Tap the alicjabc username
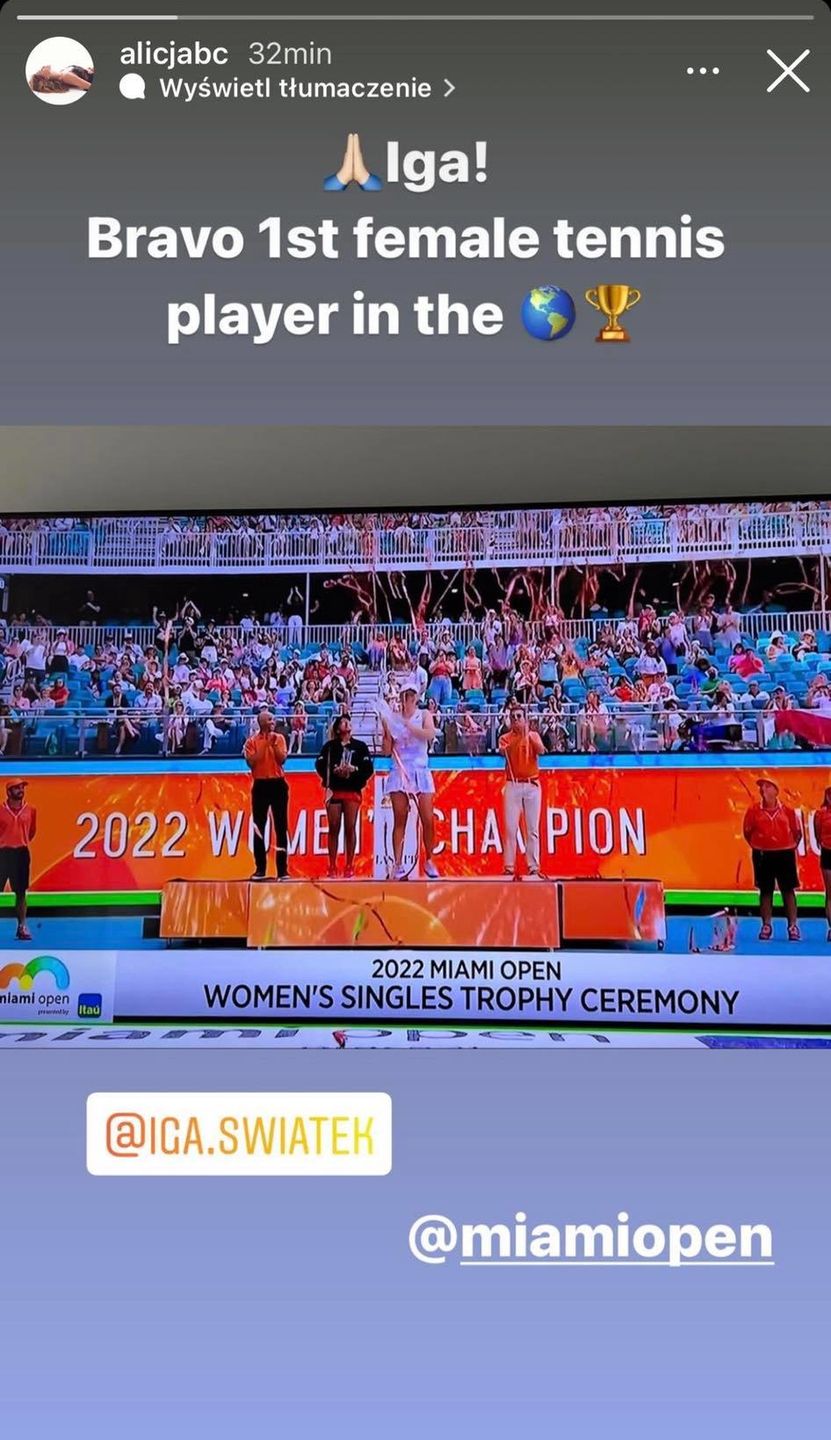The width and height of the screenshot is (831, 1440). (174, 54)
